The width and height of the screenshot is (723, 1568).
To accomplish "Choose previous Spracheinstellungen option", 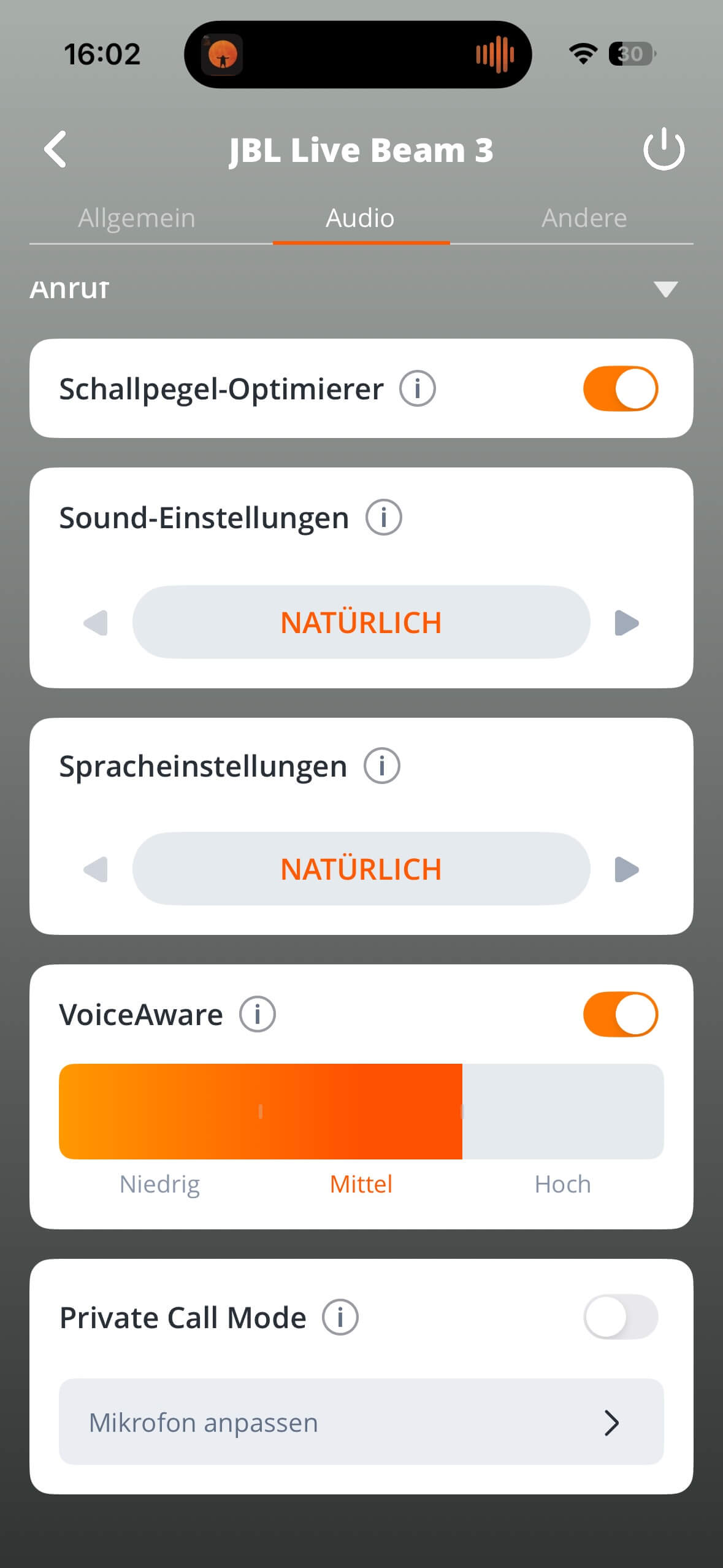I will click(x=96, y=869).
